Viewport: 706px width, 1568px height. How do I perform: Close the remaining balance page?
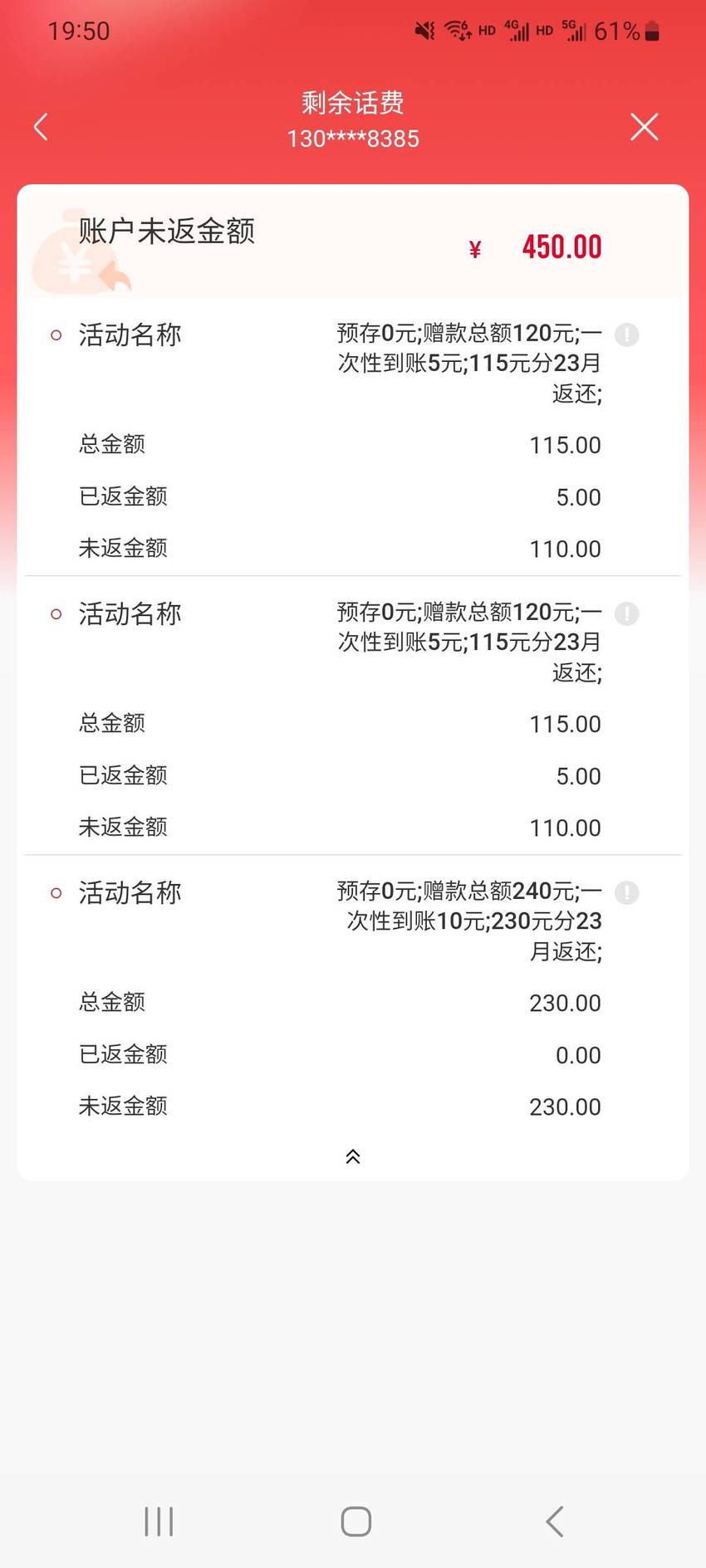(x=644, y=127)
